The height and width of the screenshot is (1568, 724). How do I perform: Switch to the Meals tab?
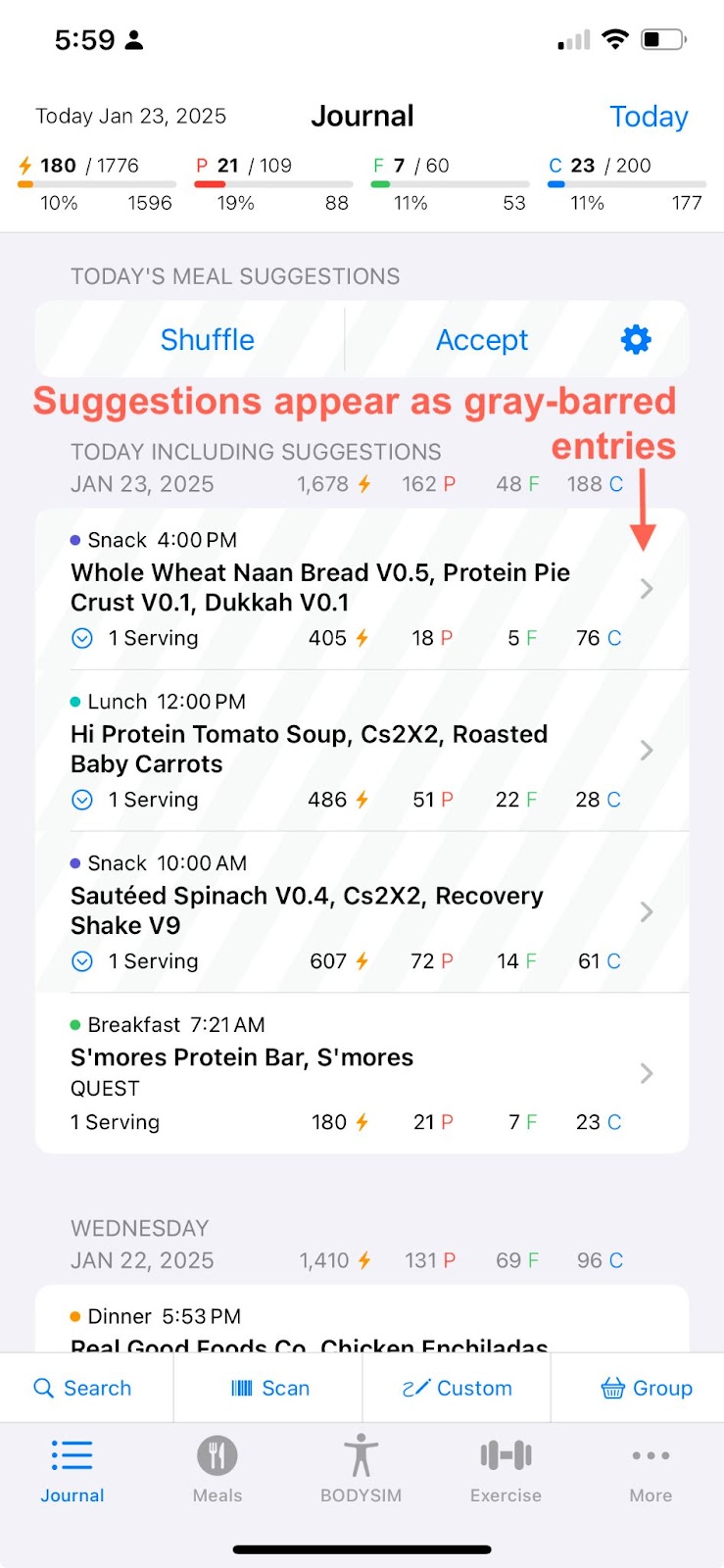pos(217,1469)
